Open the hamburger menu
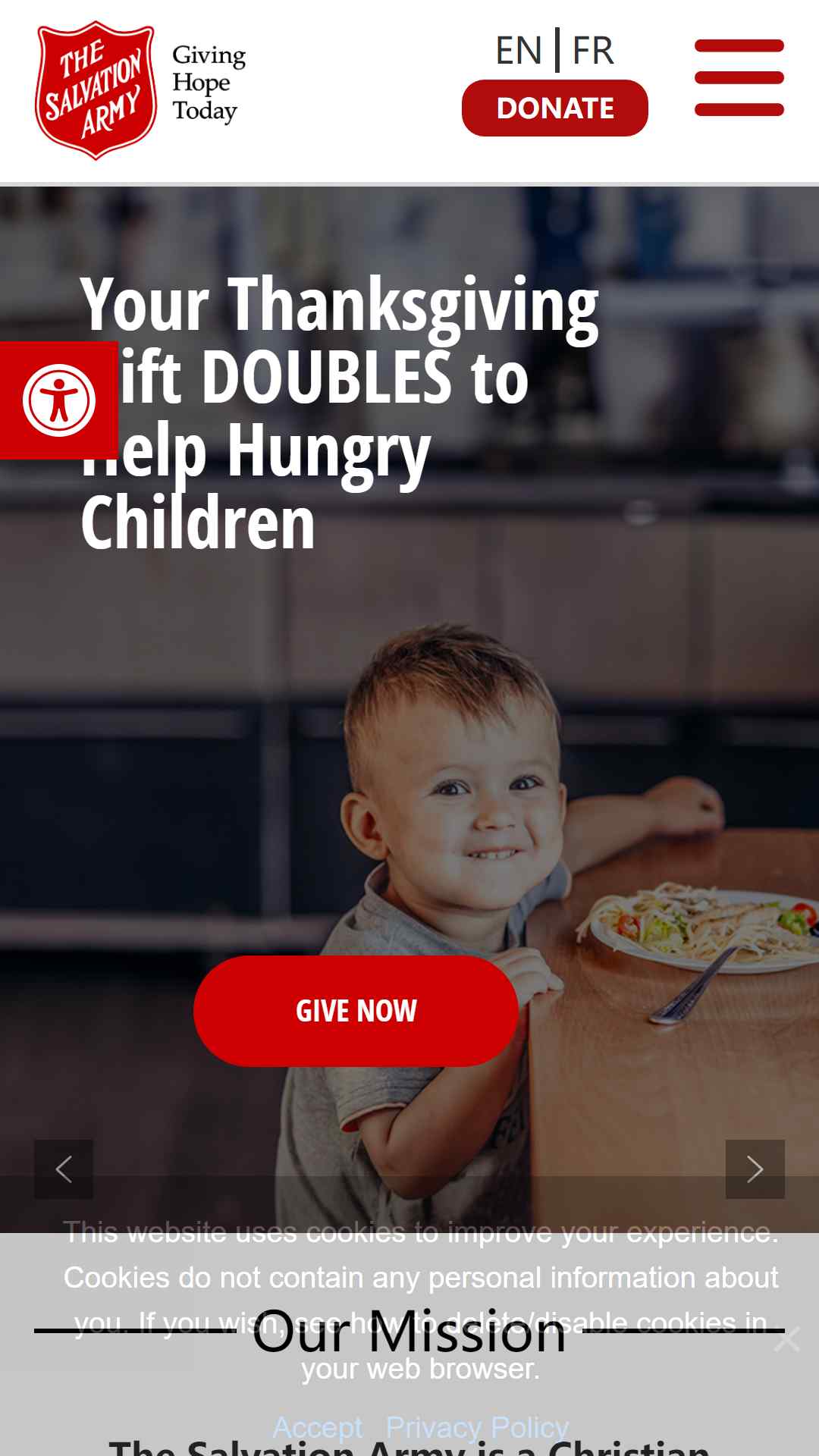Viewport: 819px width, 1456px height. coord(739,78)
